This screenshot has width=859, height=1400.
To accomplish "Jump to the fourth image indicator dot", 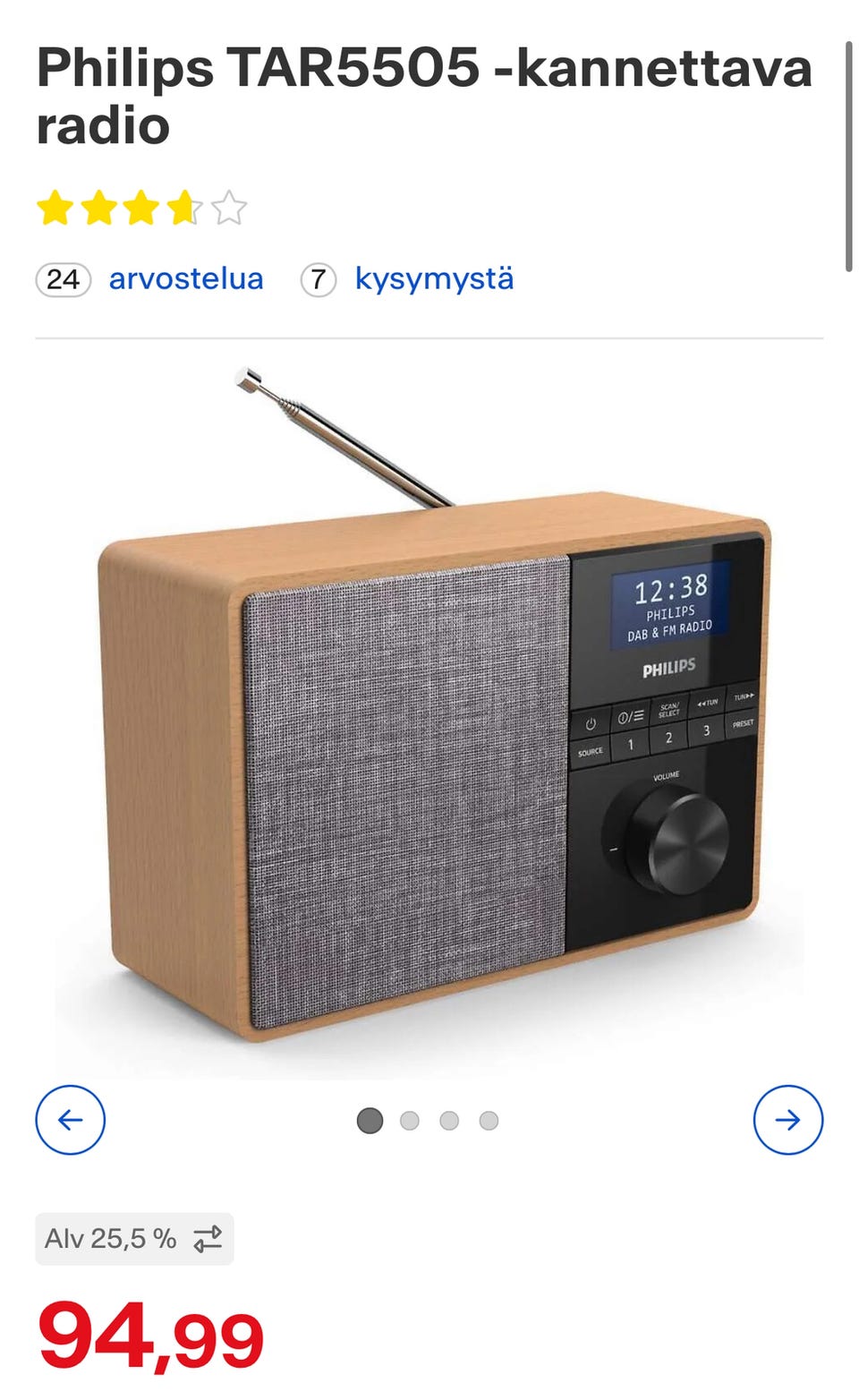I will (x=489, y=1121).
